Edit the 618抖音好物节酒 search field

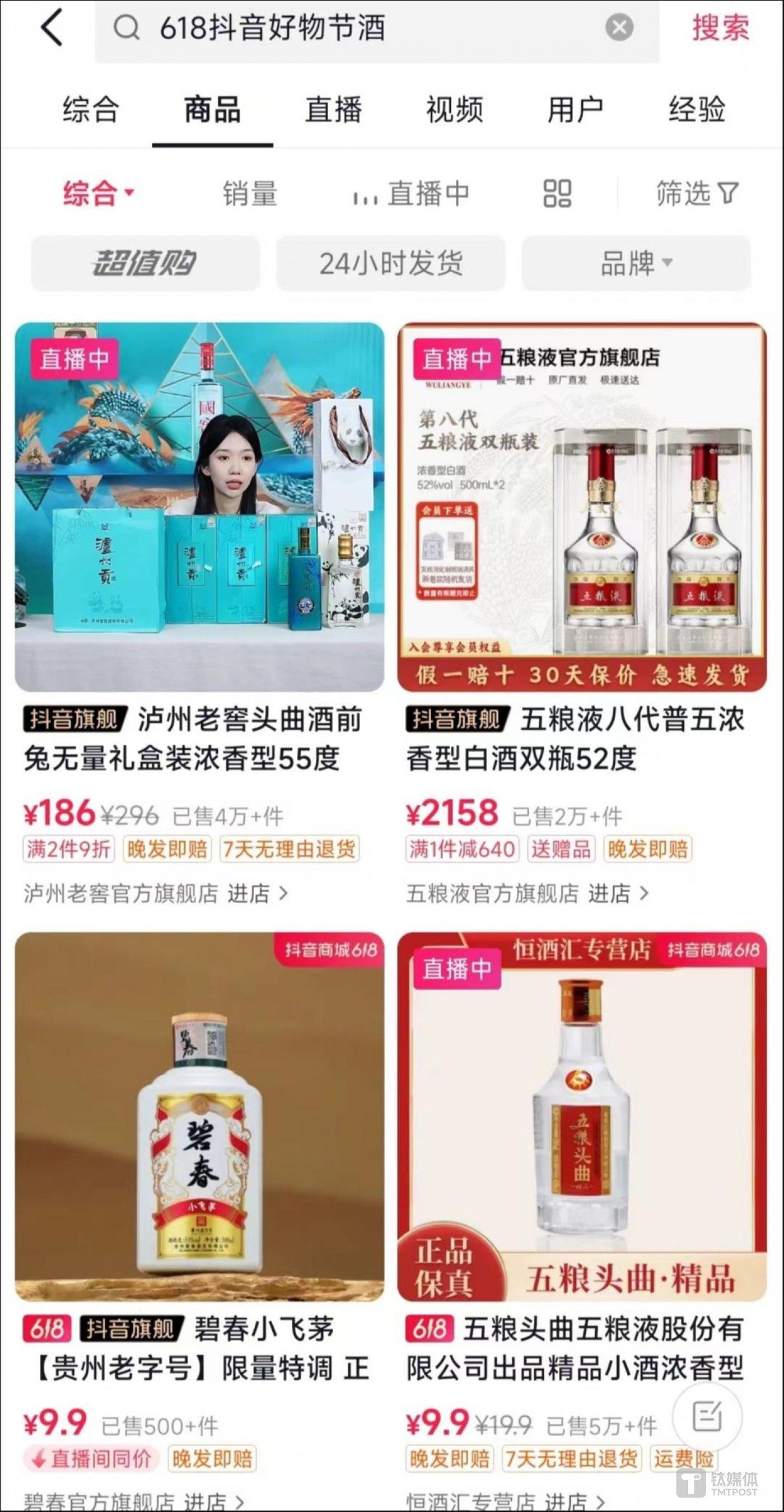click(352, 27)
